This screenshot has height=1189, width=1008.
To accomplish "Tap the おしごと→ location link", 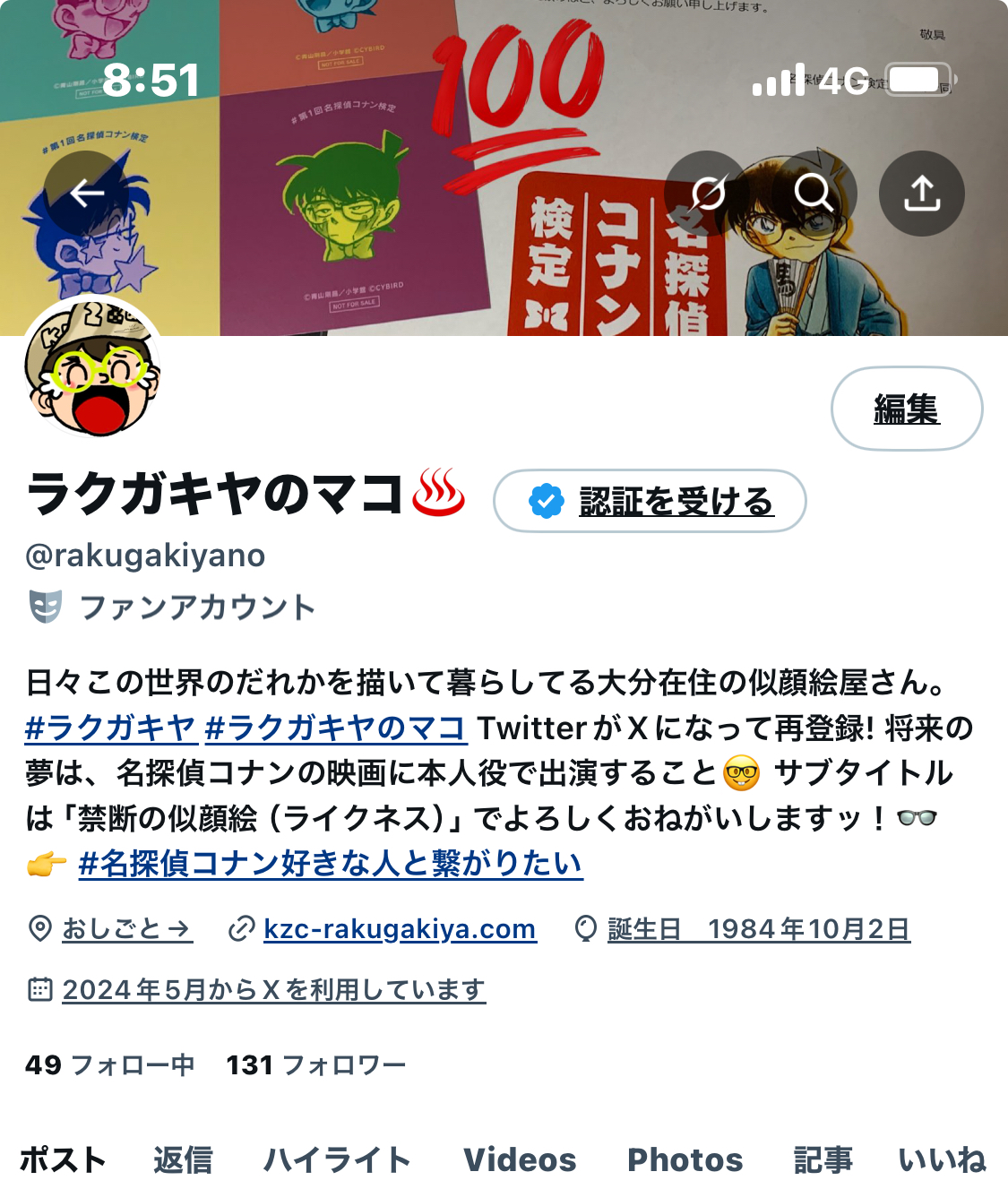I will [x=125, y=929].
